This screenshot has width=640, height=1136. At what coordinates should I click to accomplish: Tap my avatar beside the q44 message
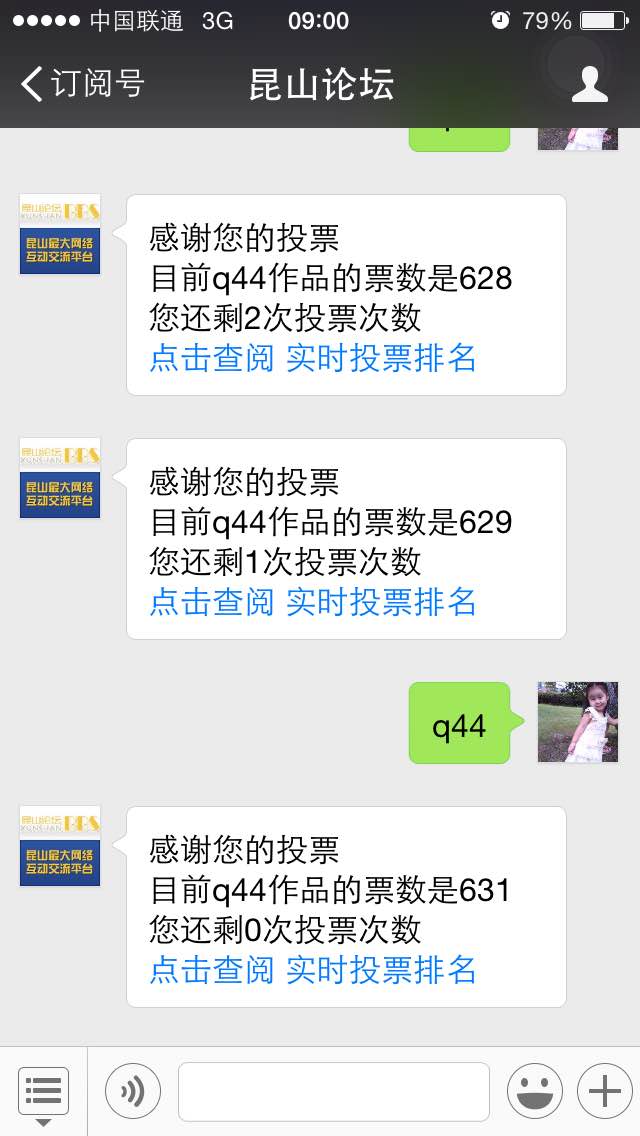point(578,722)
